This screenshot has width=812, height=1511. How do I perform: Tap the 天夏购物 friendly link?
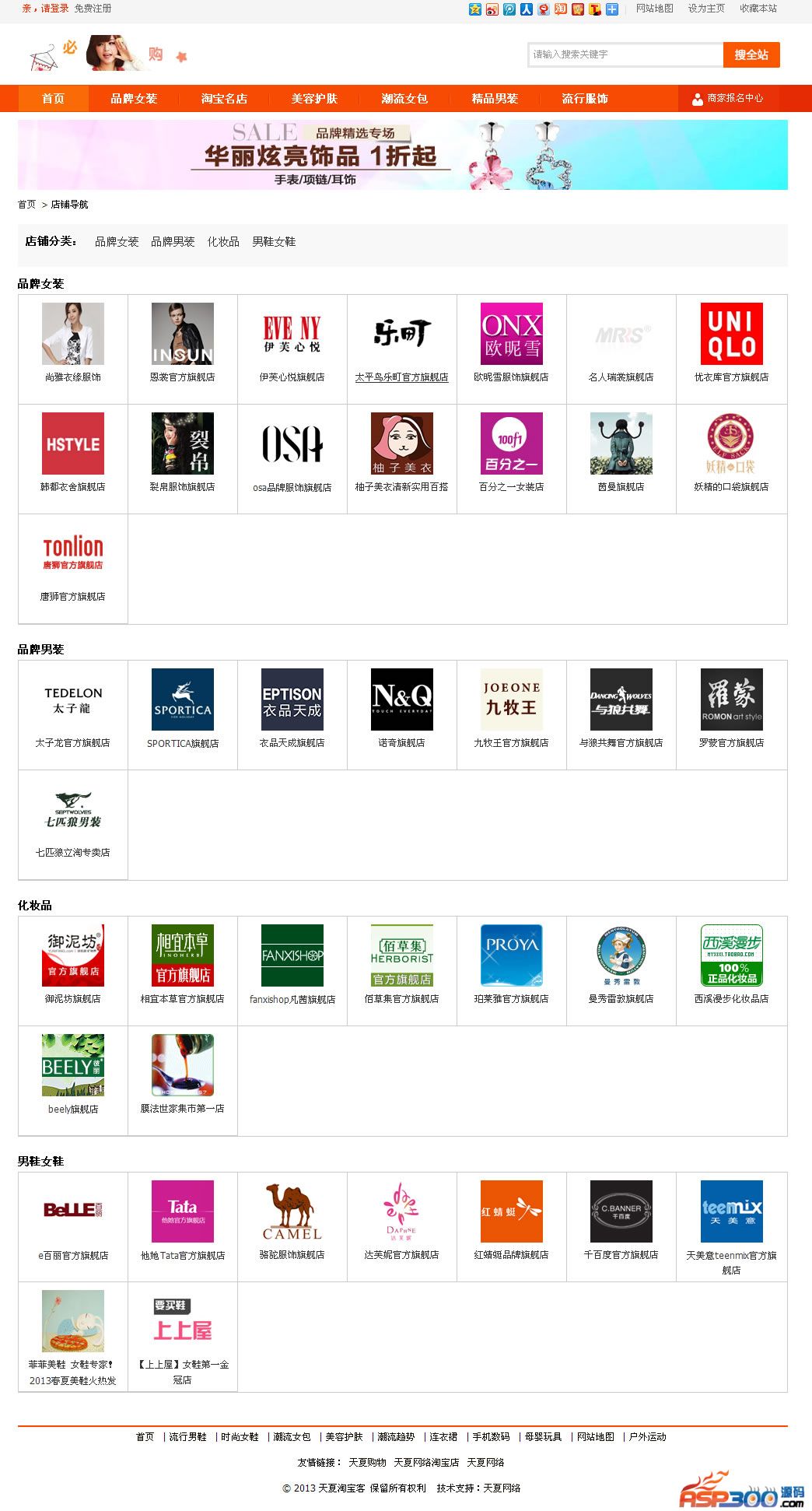[367, 1463]
